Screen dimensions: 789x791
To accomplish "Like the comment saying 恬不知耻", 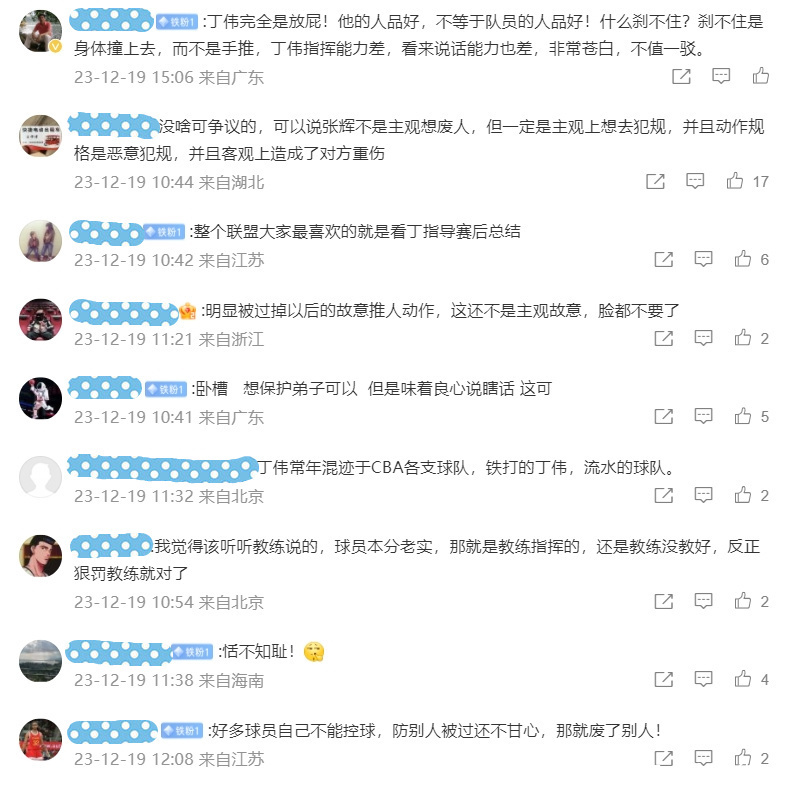I will click(743, 679).
